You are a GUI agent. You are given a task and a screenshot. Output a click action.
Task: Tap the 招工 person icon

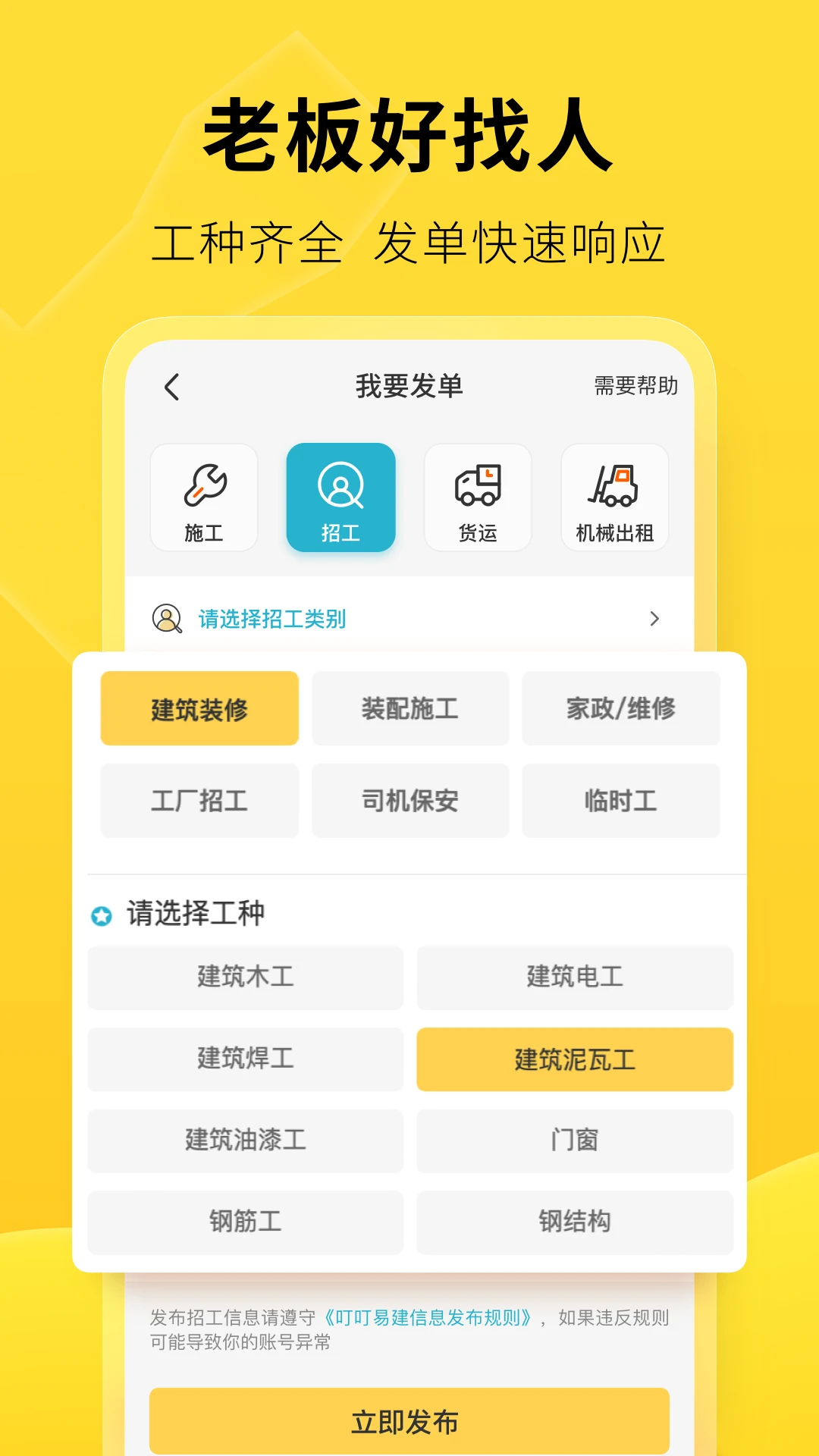click(340, 485)
